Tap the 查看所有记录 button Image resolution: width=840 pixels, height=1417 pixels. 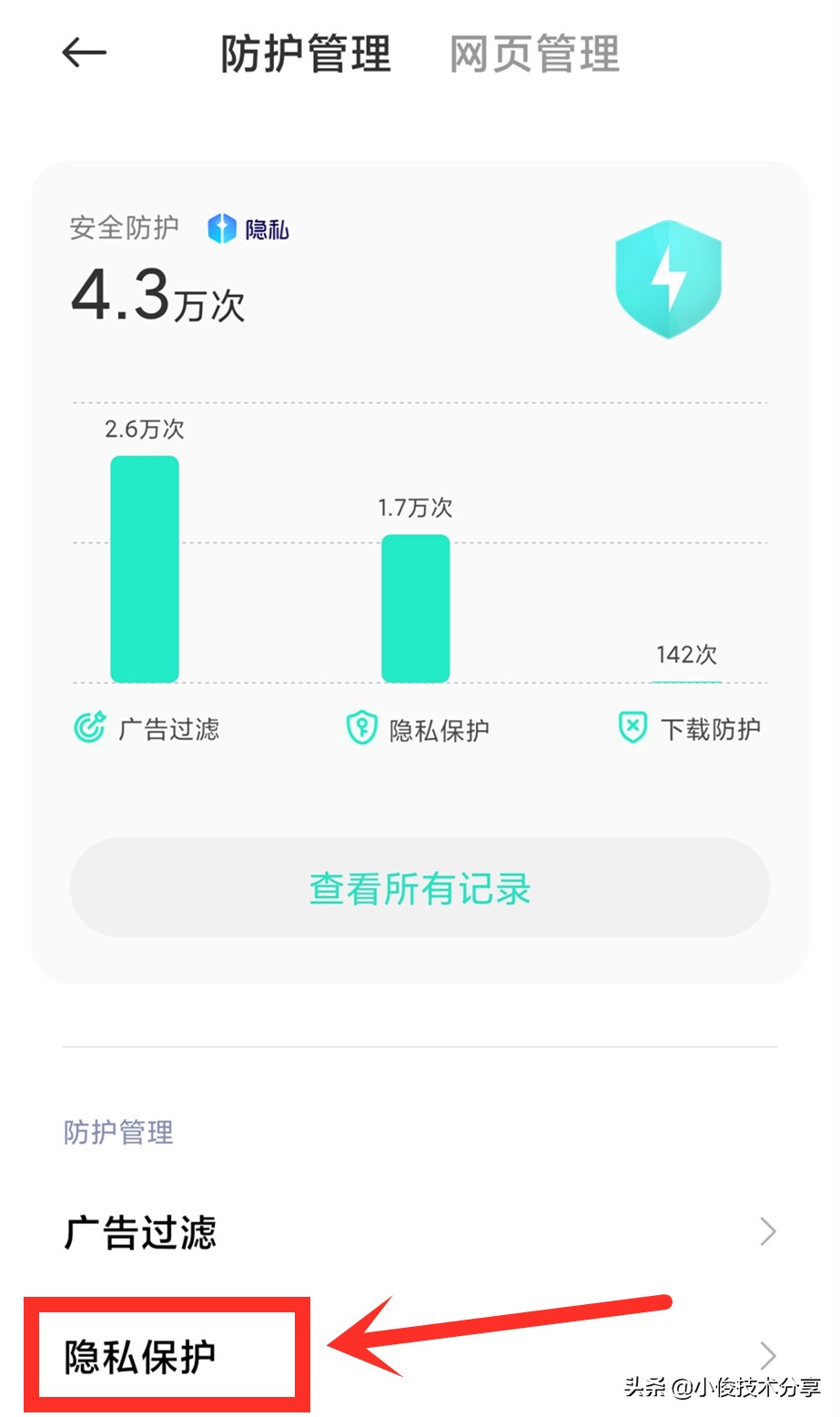[419, 888]
